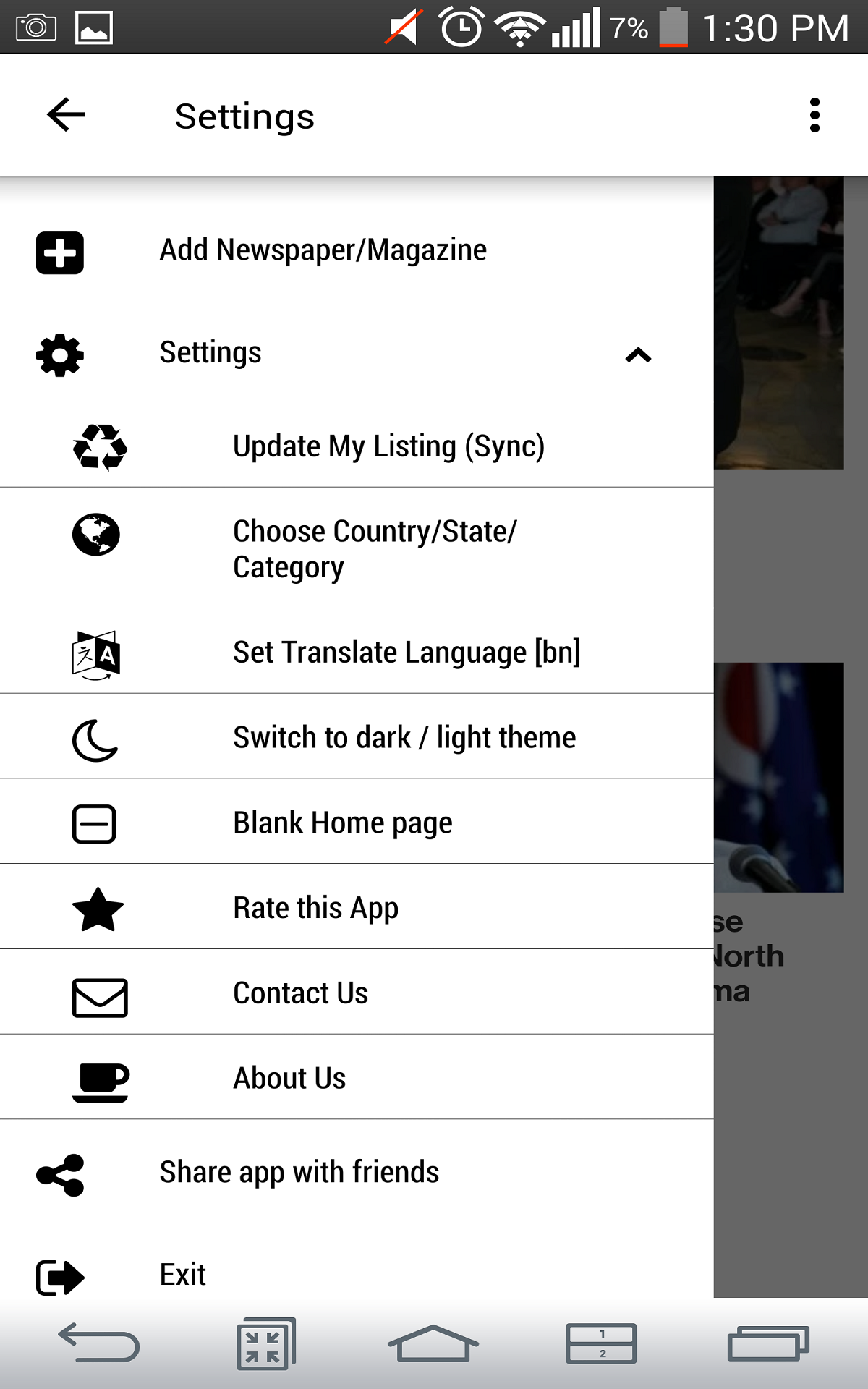The width and height of the screenshot is (868, 1389).
Task: Tap the back arrow in the title bar
Action: click(x=64, y=114)
